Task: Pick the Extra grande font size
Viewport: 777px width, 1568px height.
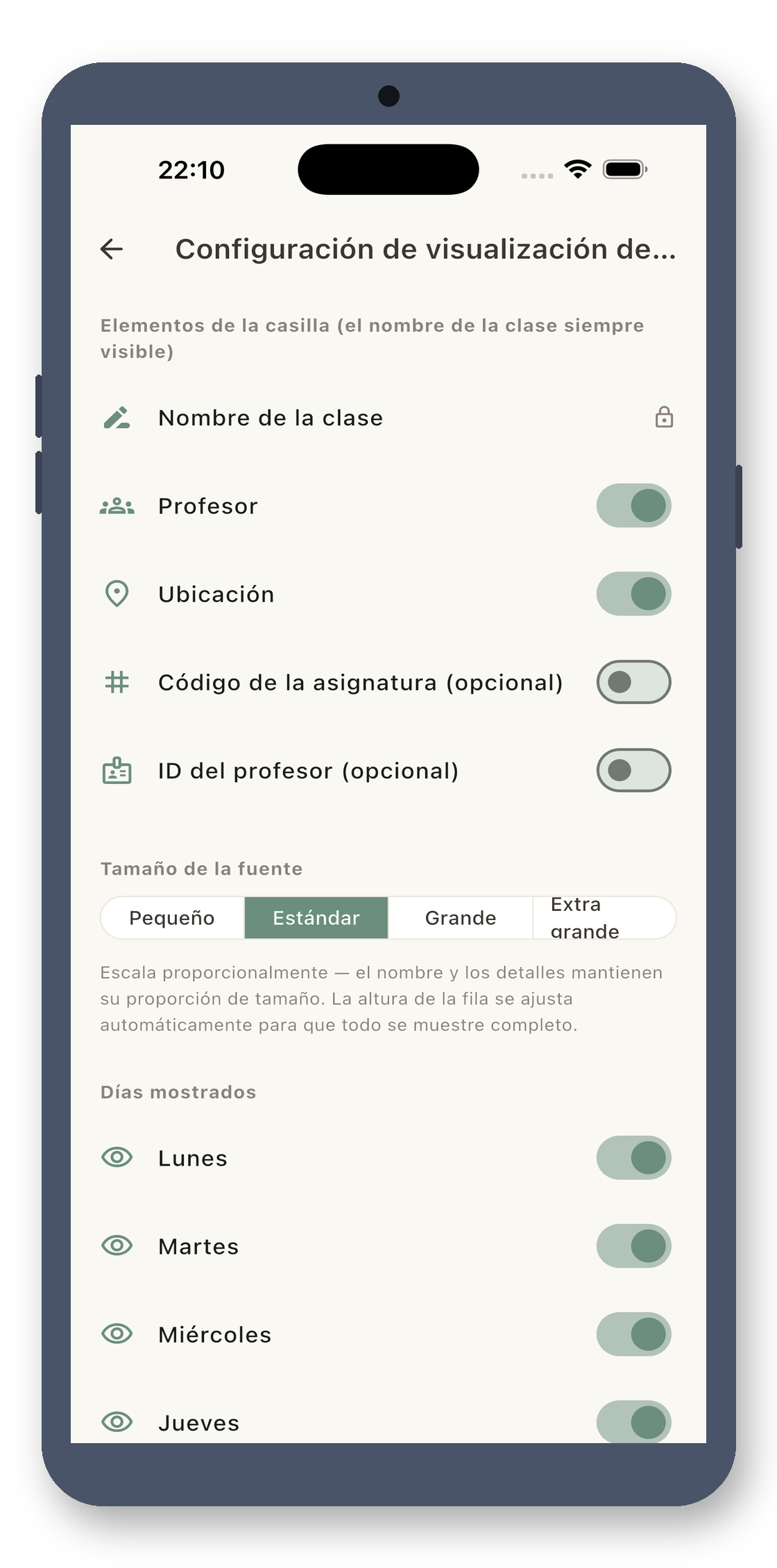Action: (604, 918)
